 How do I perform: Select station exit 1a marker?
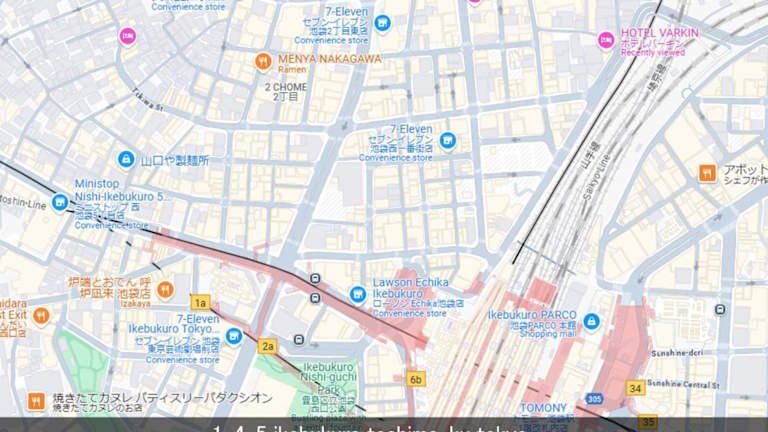point(200,302)
